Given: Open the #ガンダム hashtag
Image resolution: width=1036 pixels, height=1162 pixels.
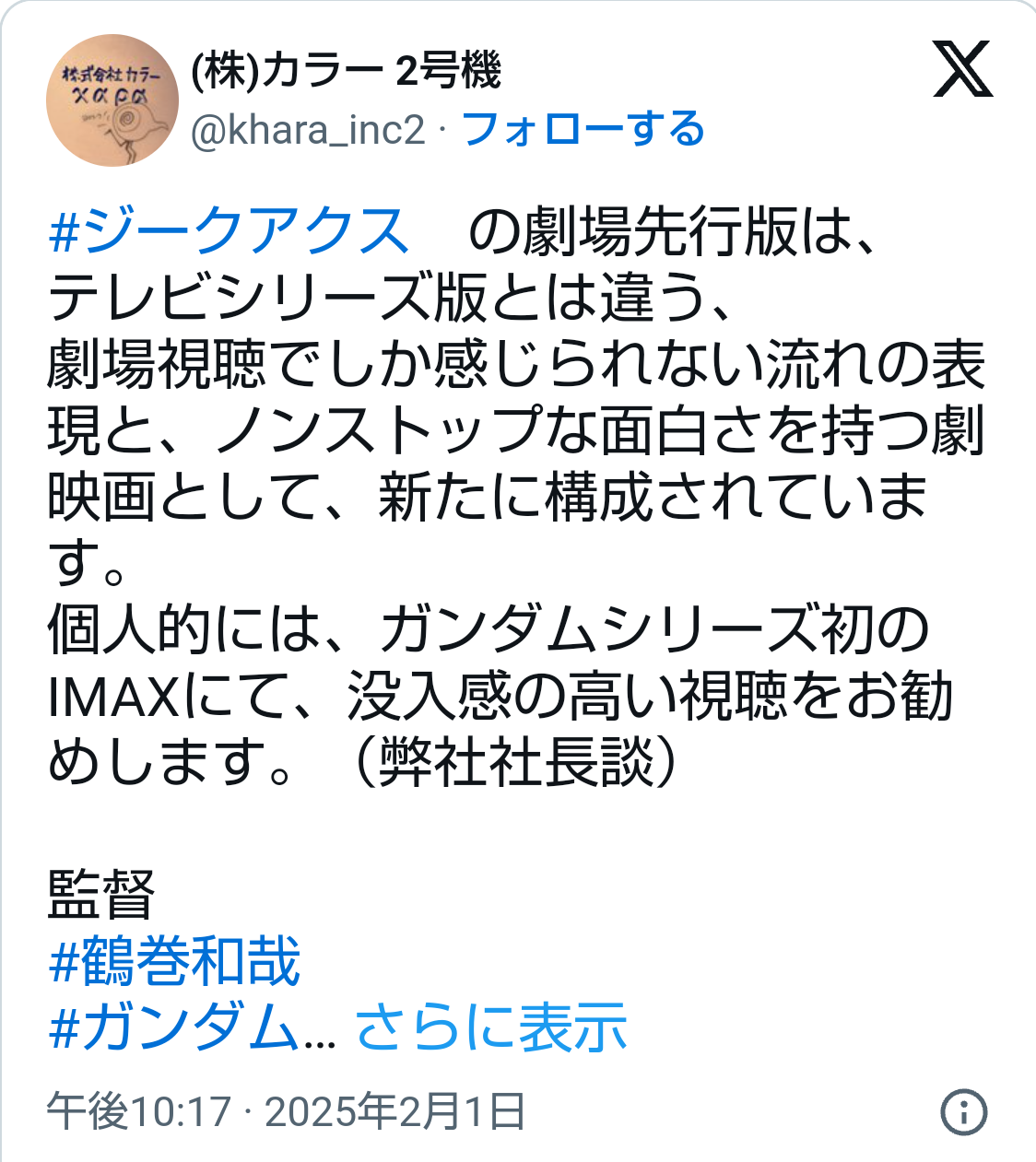Looking at the screenshot, I should coord(174,1027).
